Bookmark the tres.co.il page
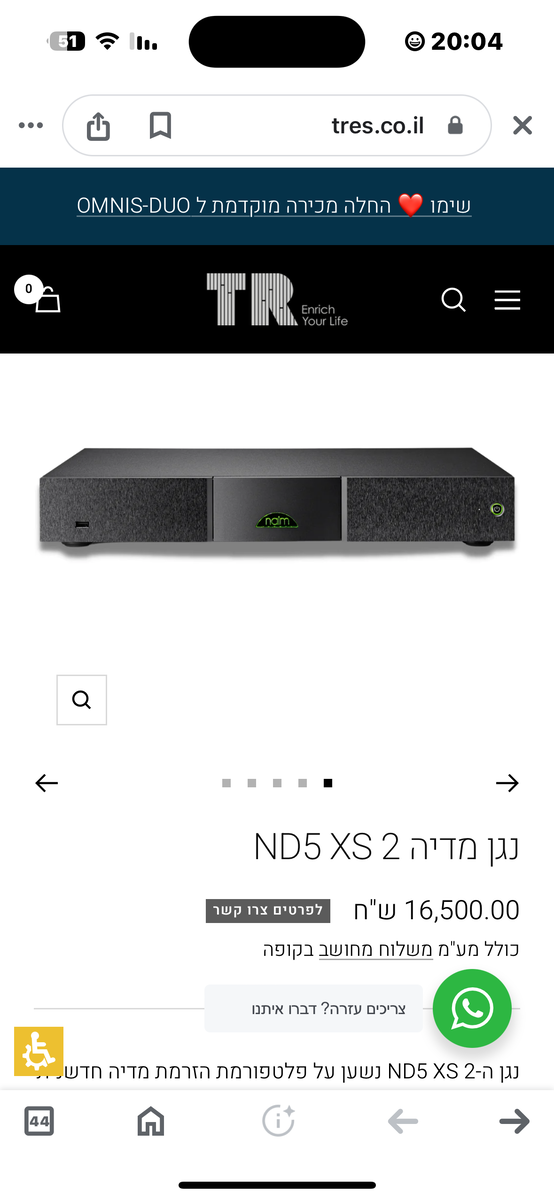 coord(160,126)
